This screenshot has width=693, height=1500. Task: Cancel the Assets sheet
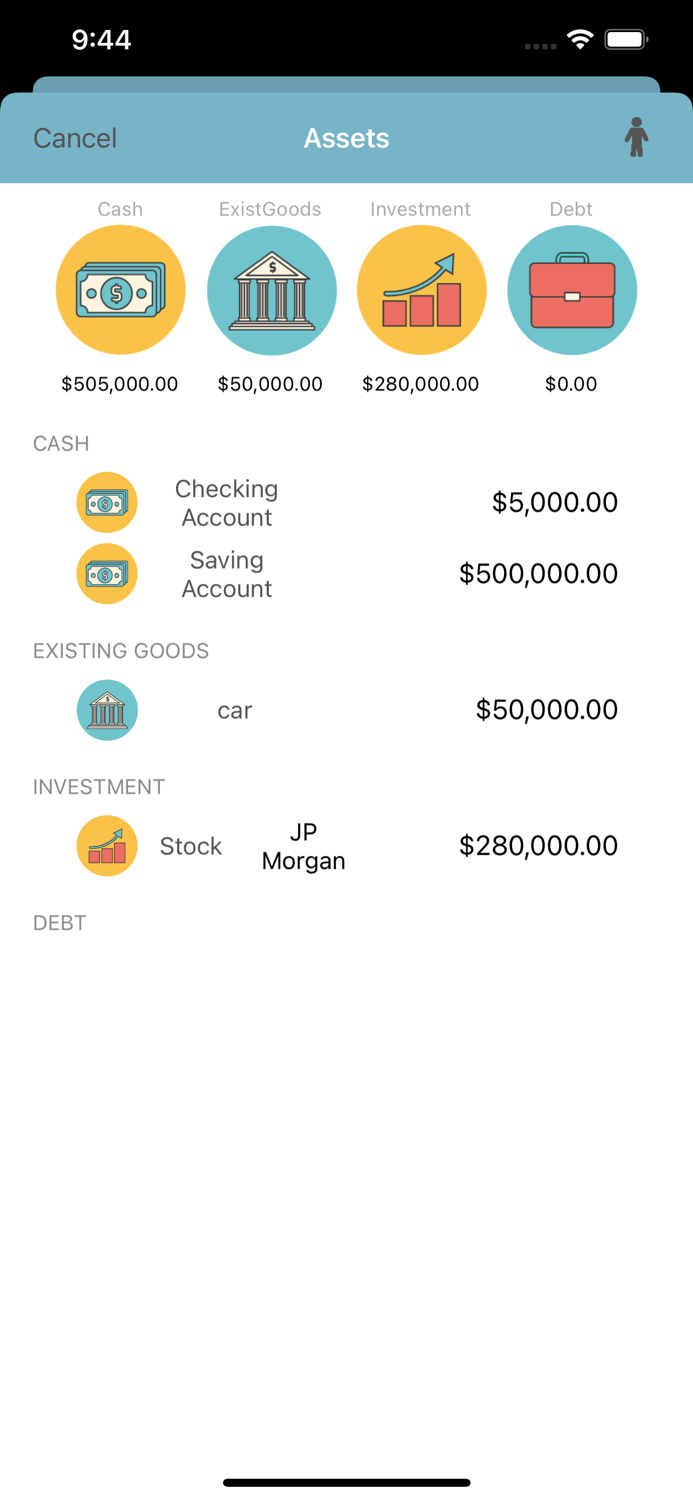point(75,138)
